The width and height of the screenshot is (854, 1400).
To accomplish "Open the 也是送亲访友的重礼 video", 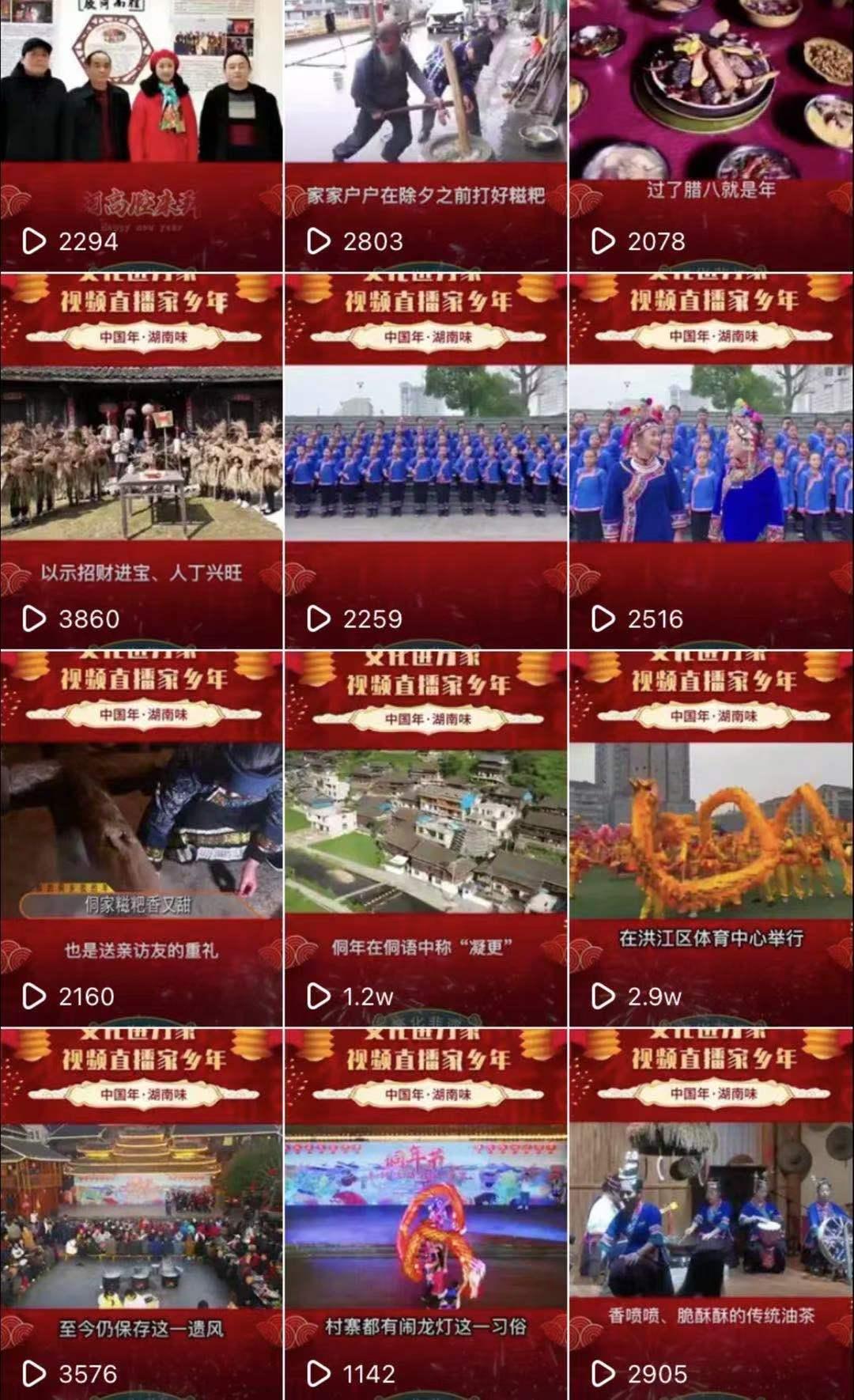I will click(x=141, y=839).
